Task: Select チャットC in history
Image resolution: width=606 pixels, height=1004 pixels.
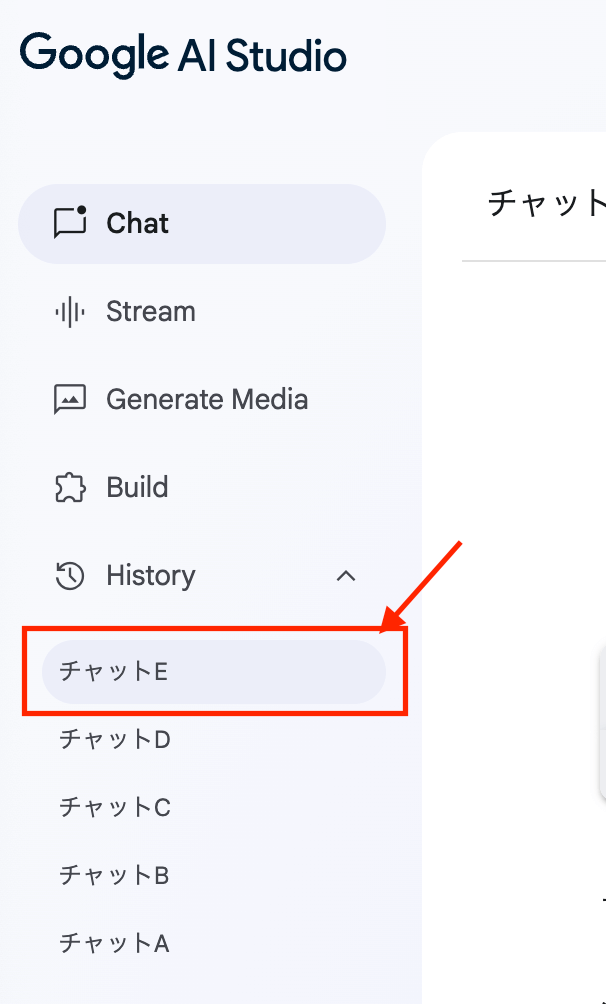Action: tap(214, 807)
